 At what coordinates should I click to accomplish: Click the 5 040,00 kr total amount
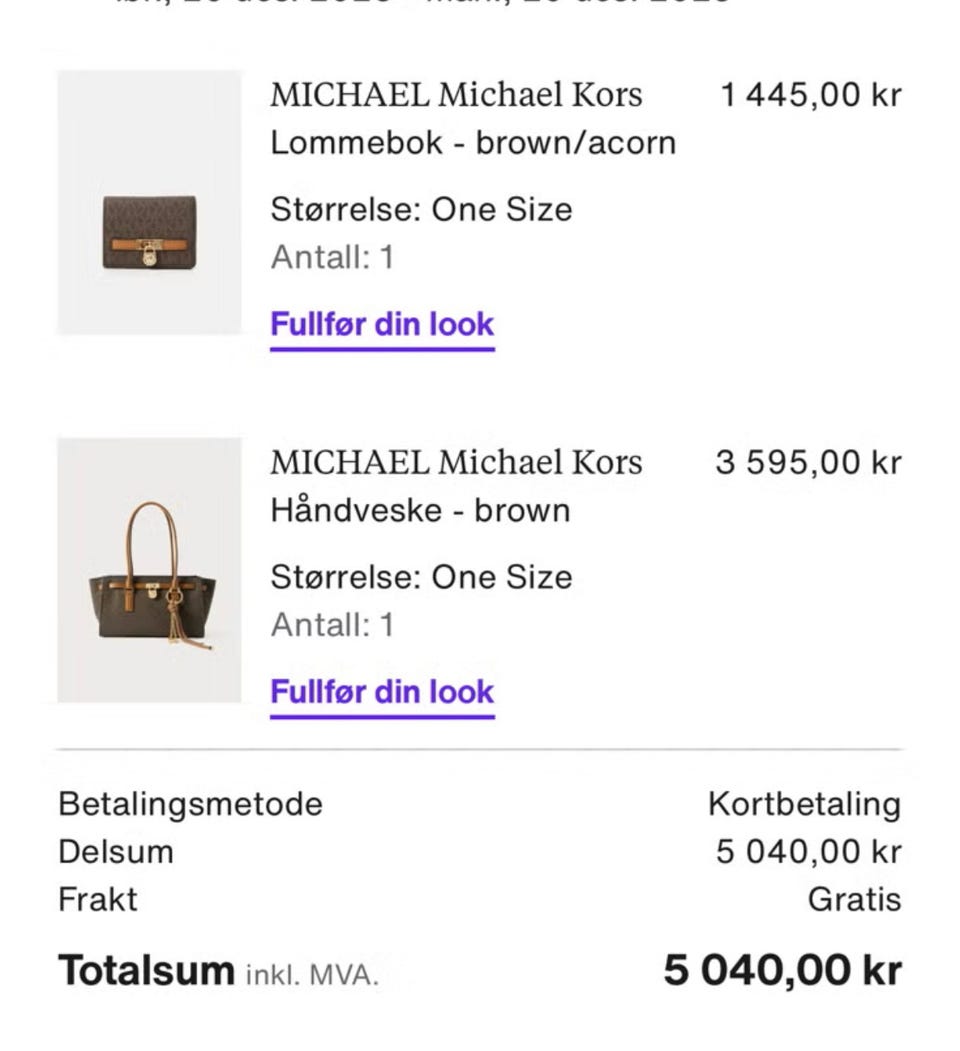pyautogui.click(x=781, y=967)
